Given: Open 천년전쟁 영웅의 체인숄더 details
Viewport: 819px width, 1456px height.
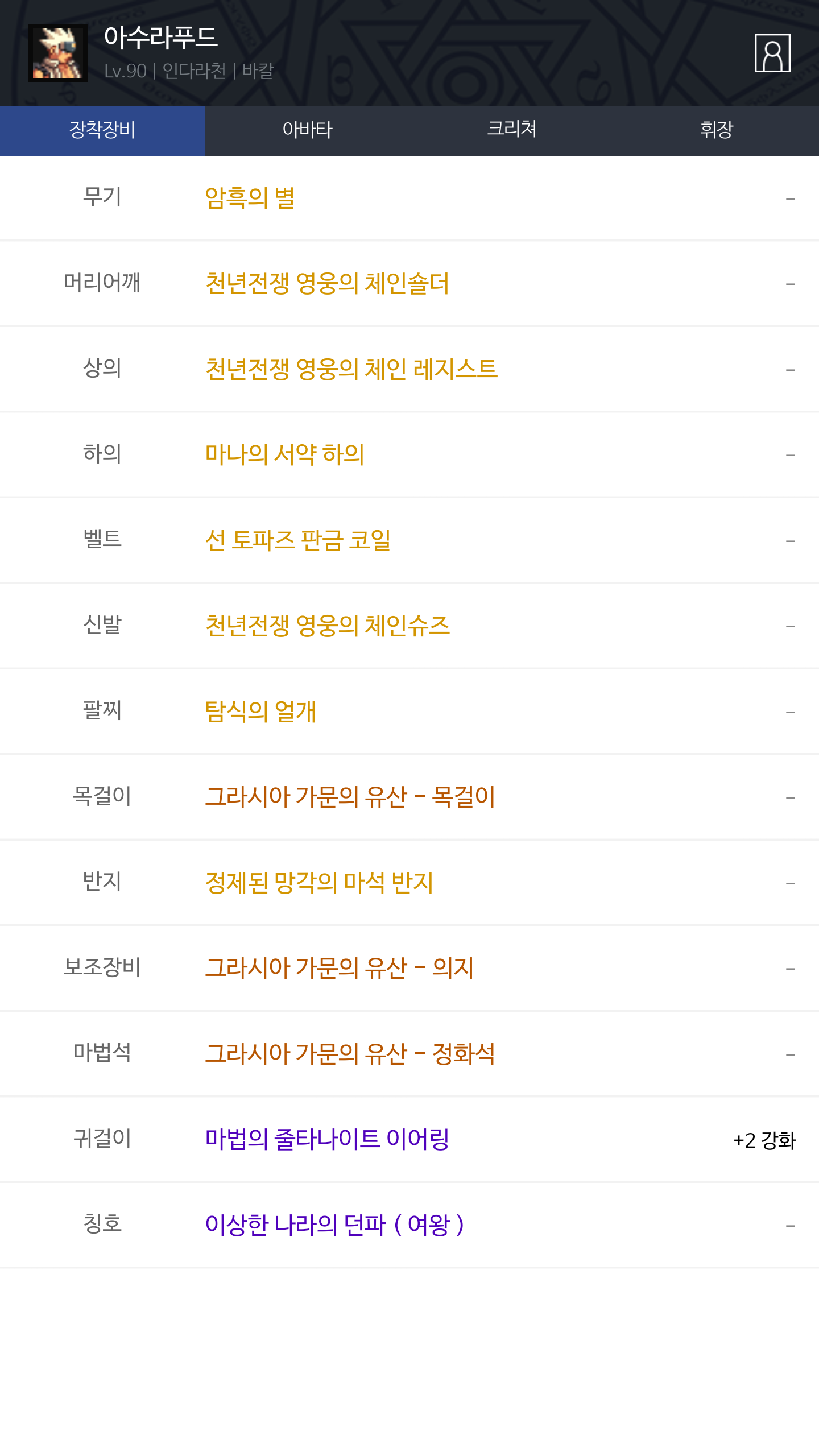Looking at the screenshot, I should point(327,283).
